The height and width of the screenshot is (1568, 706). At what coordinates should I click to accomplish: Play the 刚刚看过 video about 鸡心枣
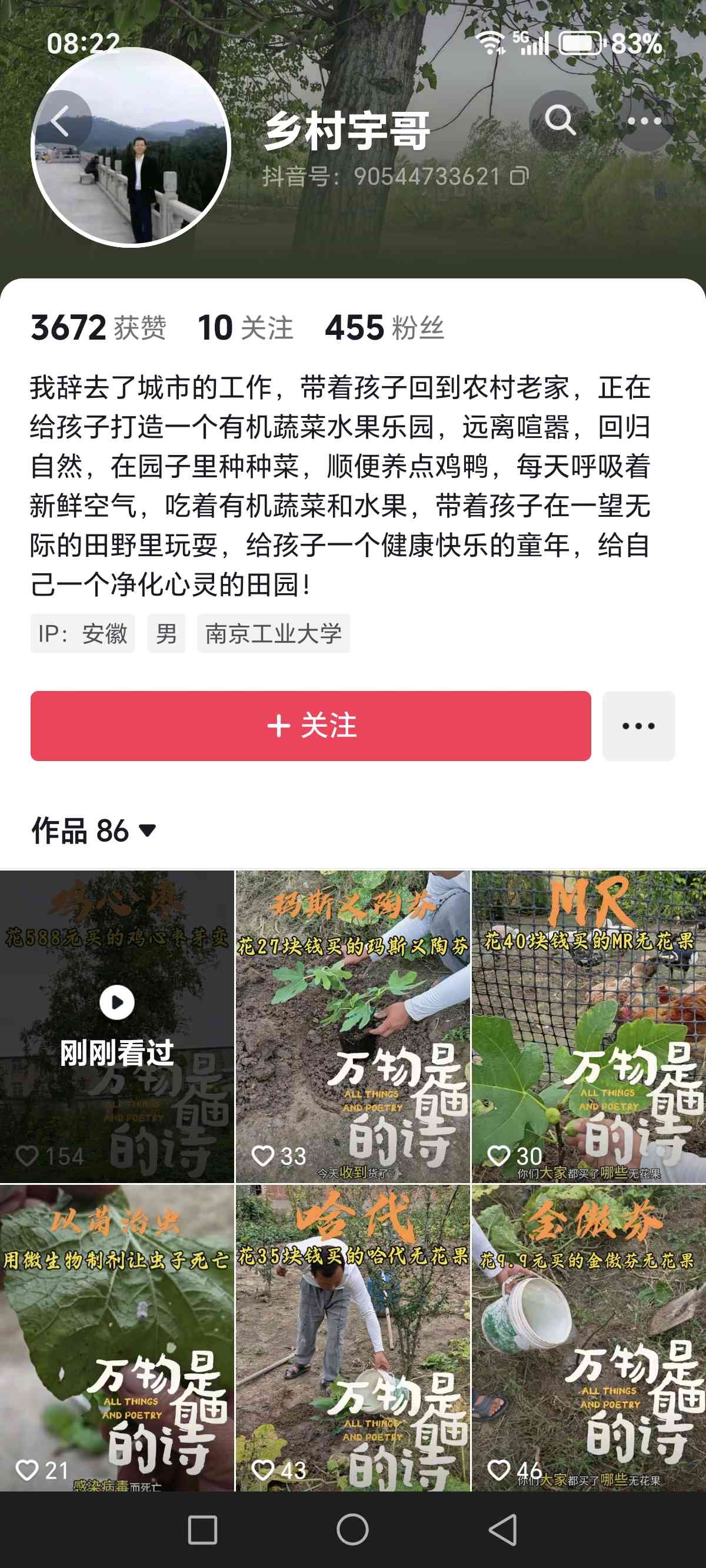pyautogui.click(x=117, y=1026)
